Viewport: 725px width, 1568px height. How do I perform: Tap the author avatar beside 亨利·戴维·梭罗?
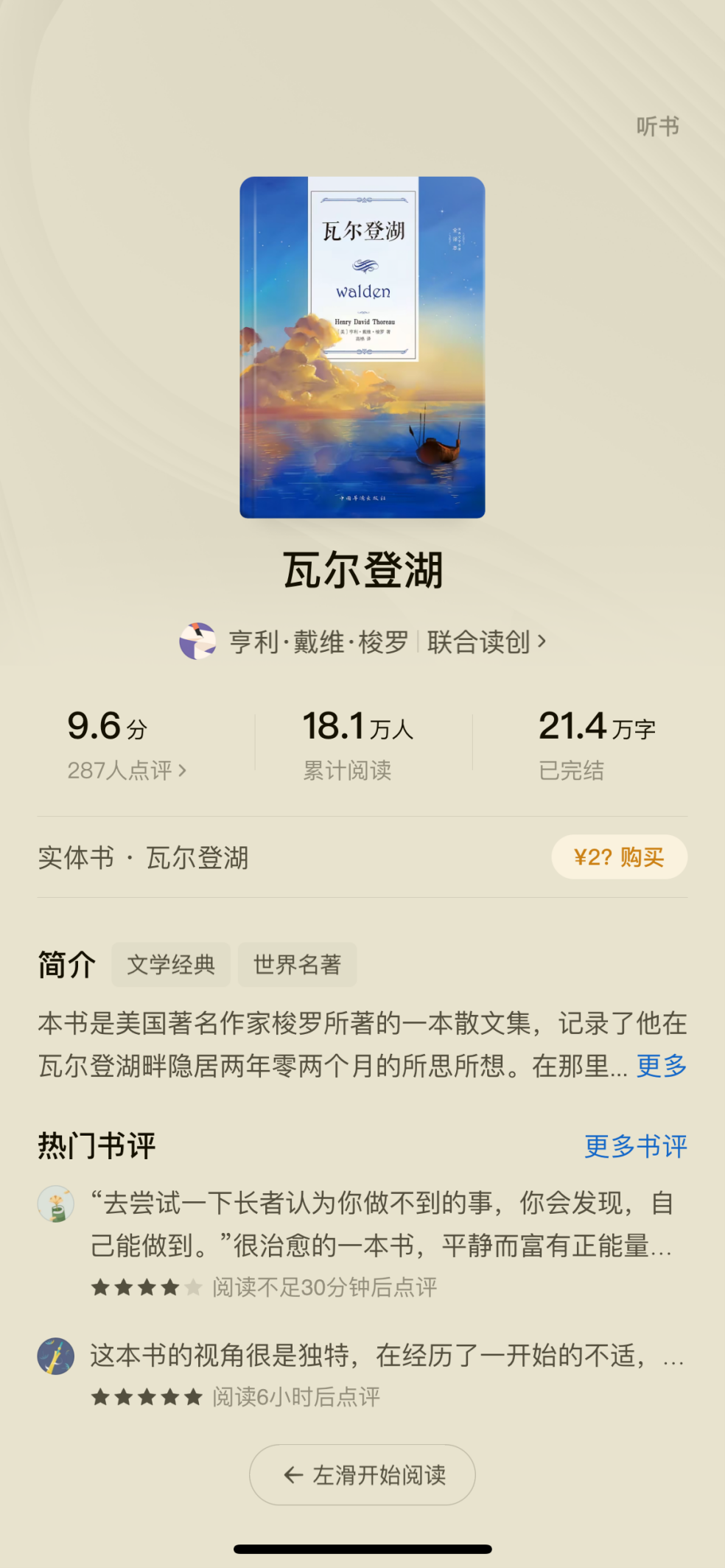[x=196, y=640]
